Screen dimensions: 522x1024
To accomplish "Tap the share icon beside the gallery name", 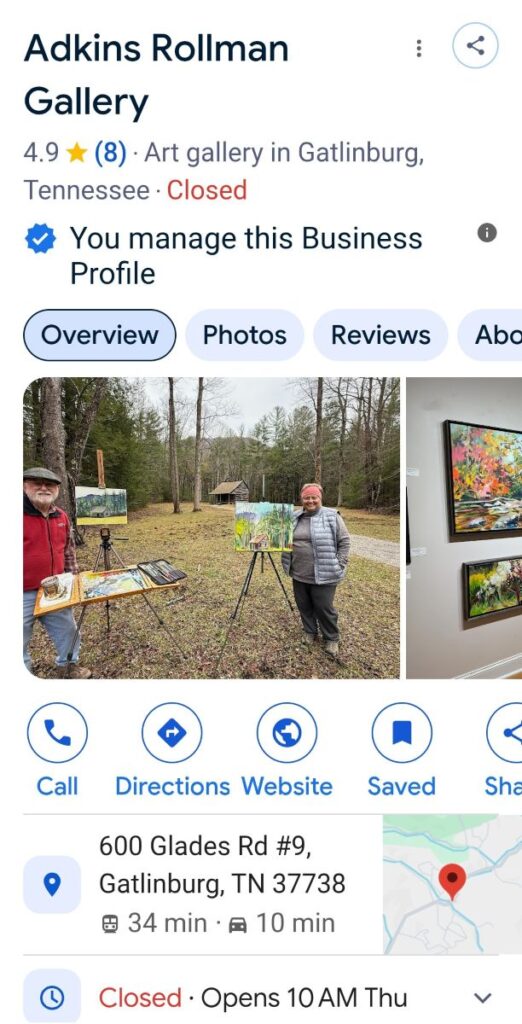I will click(x=476, y=45).
